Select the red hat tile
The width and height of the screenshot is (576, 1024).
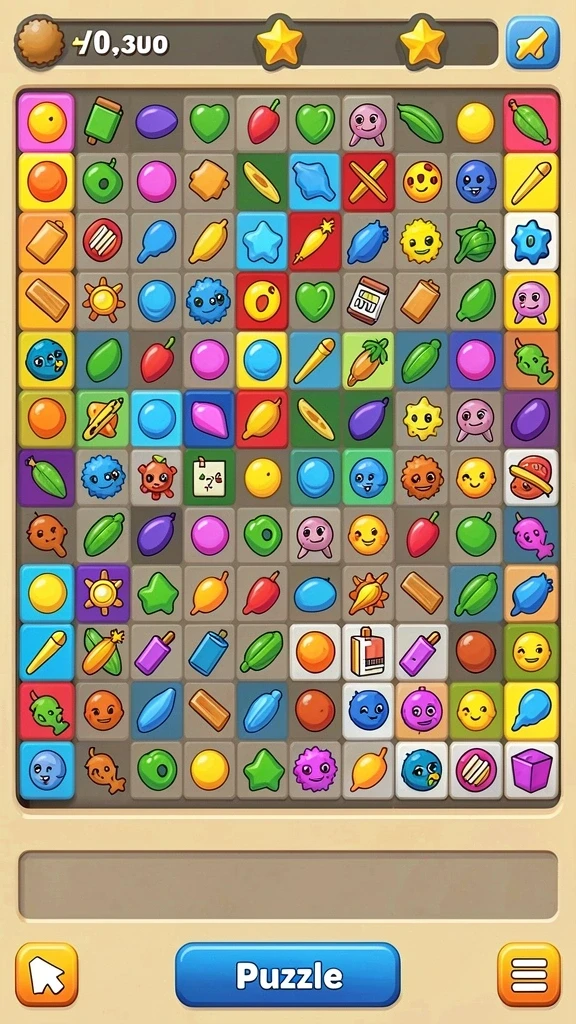coord(531,477)
